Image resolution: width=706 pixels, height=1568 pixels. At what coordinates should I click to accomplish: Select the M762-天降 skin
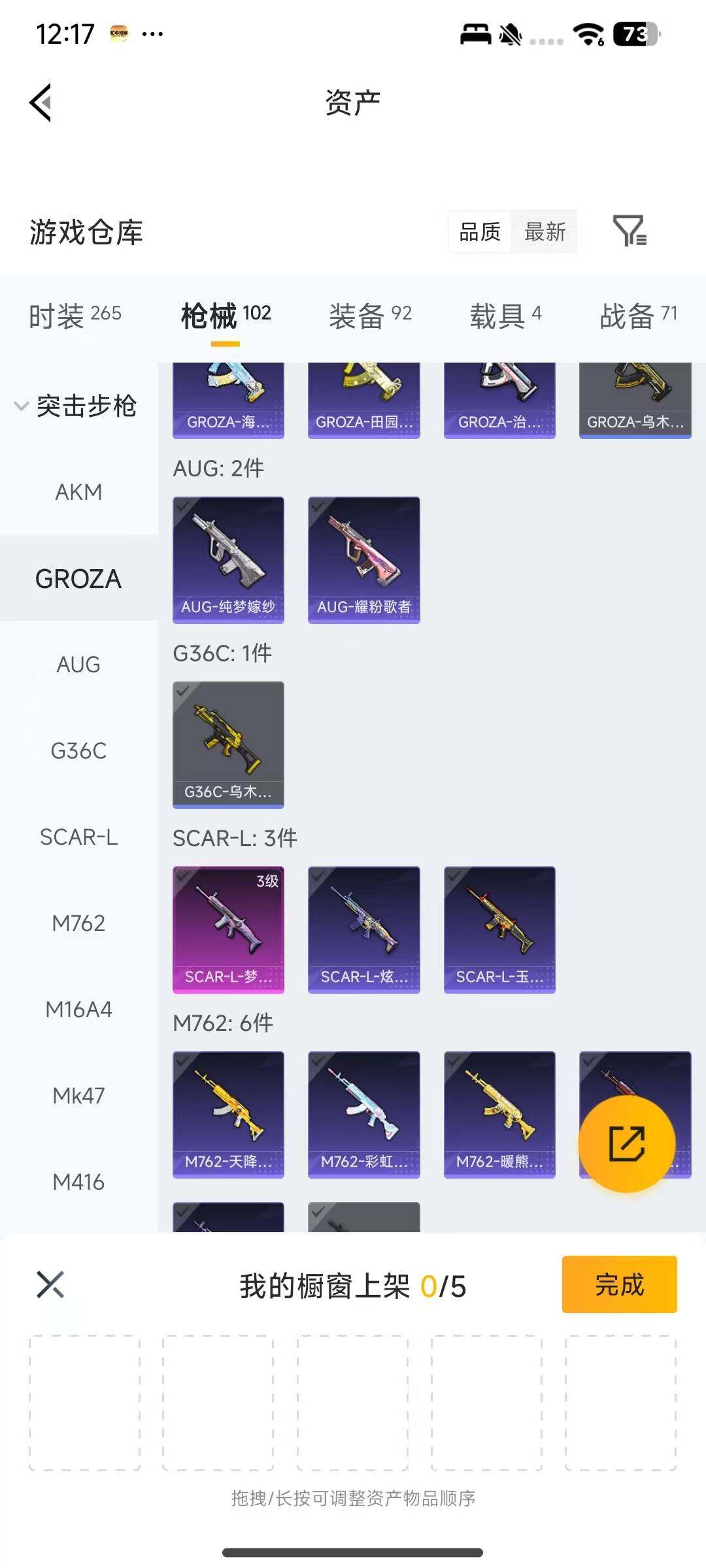pyautogui.click(x=228, y=1114)
